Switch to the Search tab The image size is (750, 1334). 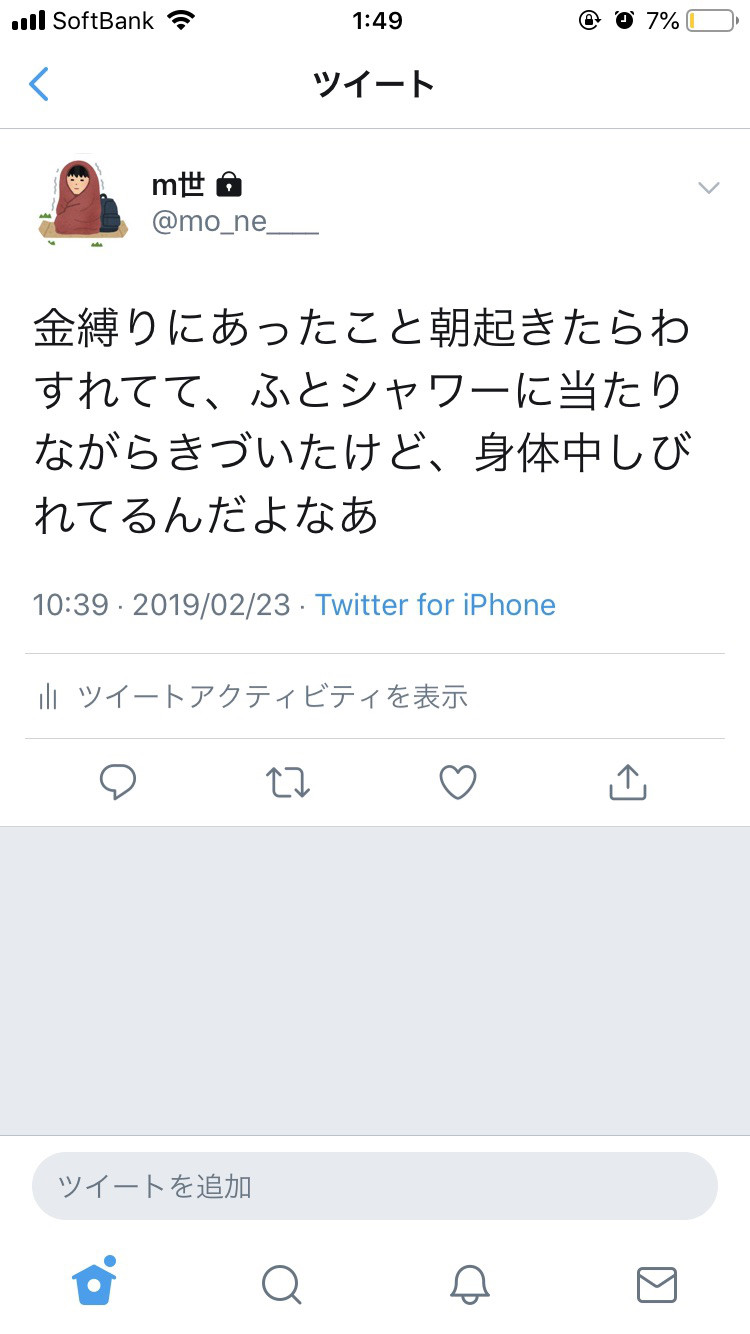[281, 1284]
